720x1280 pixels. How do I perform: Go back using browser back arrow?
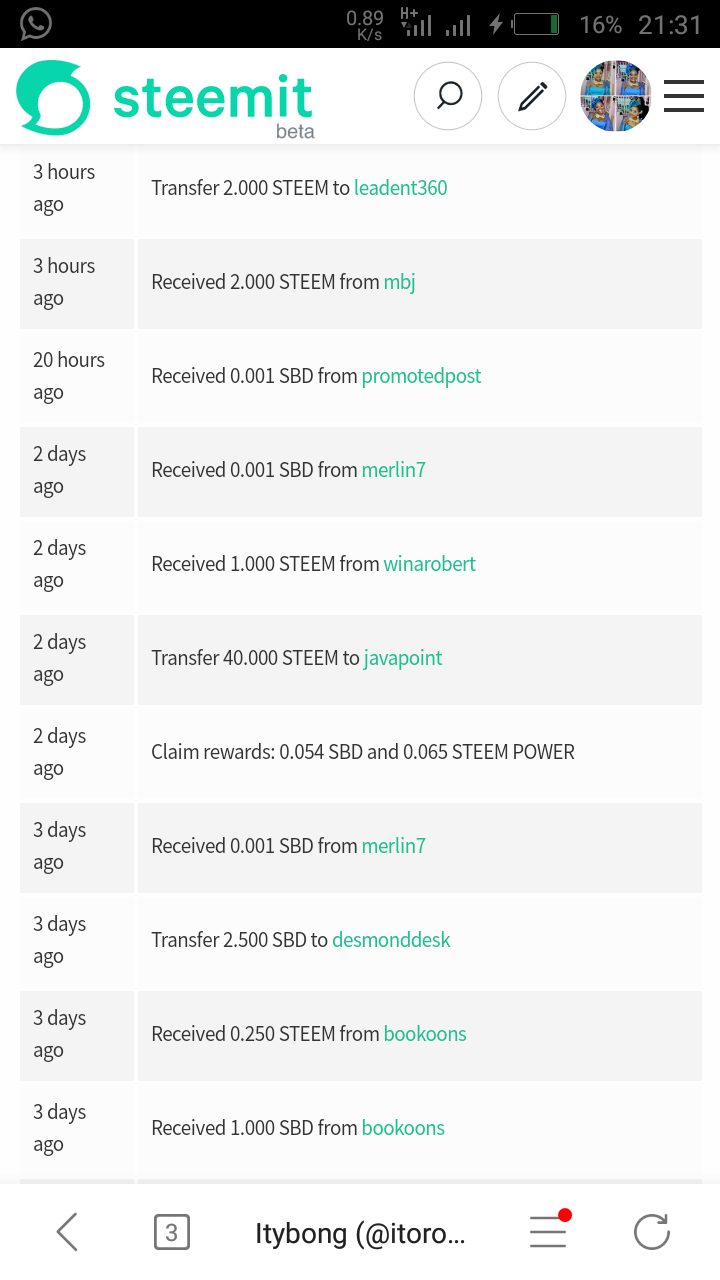(x=67, y=1232)
